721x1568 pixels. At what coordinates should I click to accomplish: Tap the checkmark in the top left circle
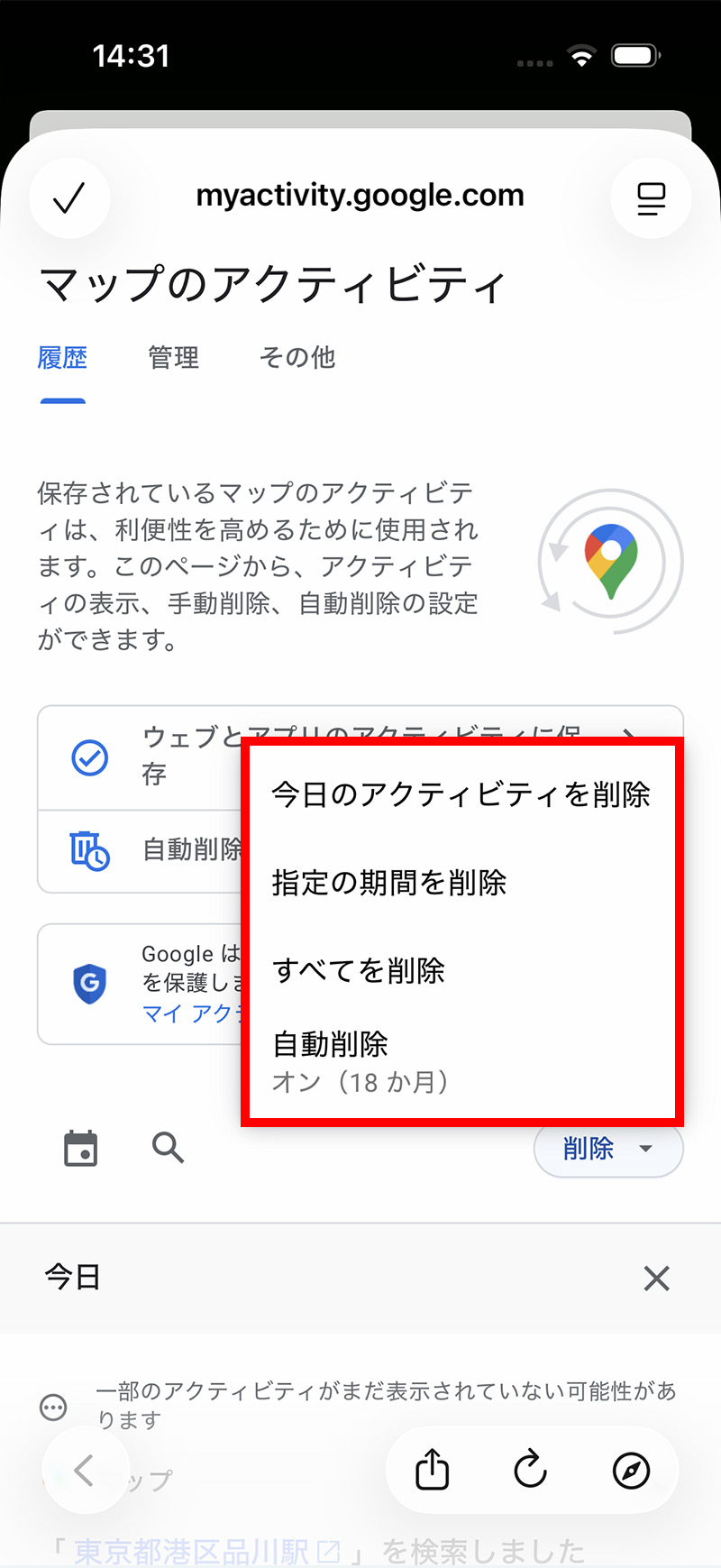(x=69, y=197)
